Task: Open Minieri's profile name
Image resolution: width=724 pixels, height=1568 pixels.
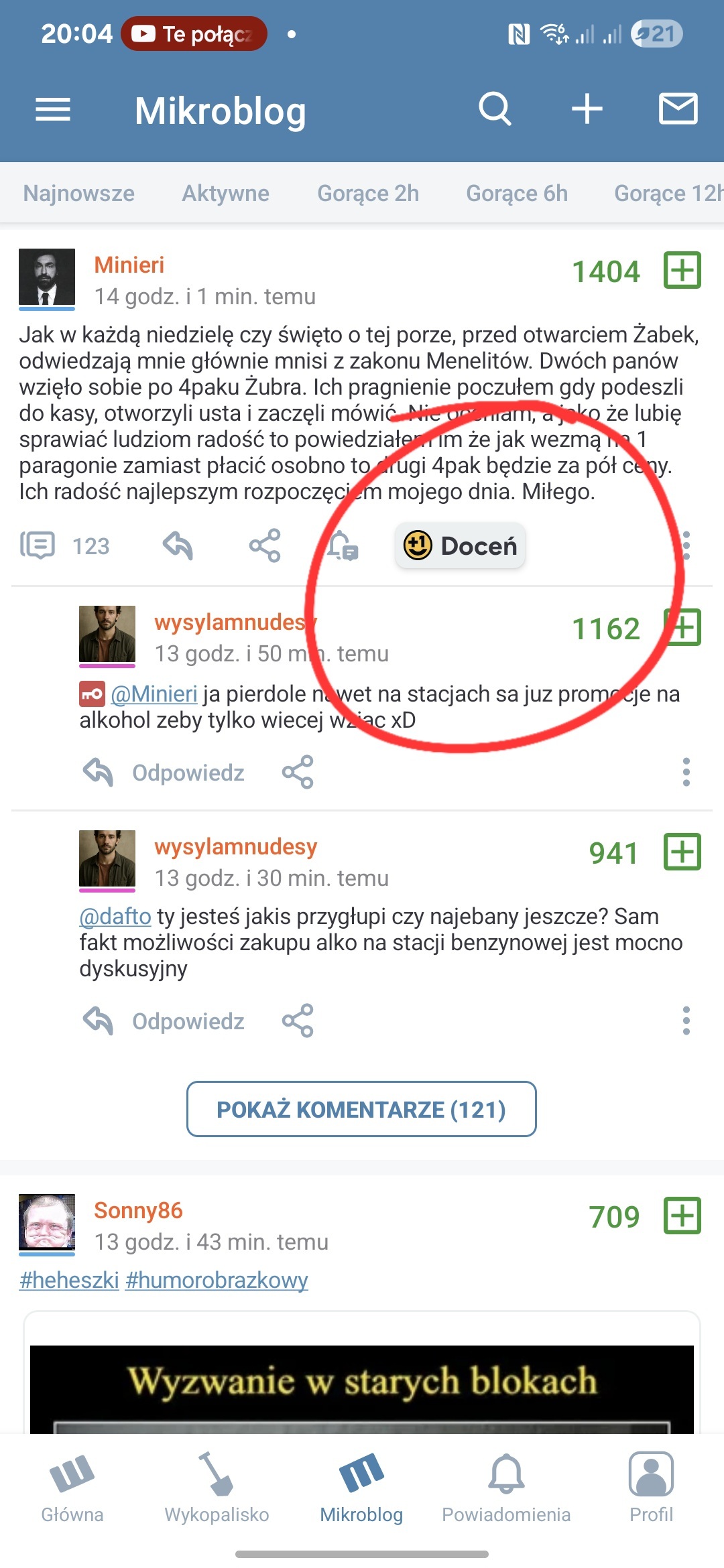Action: pos(129,265)
